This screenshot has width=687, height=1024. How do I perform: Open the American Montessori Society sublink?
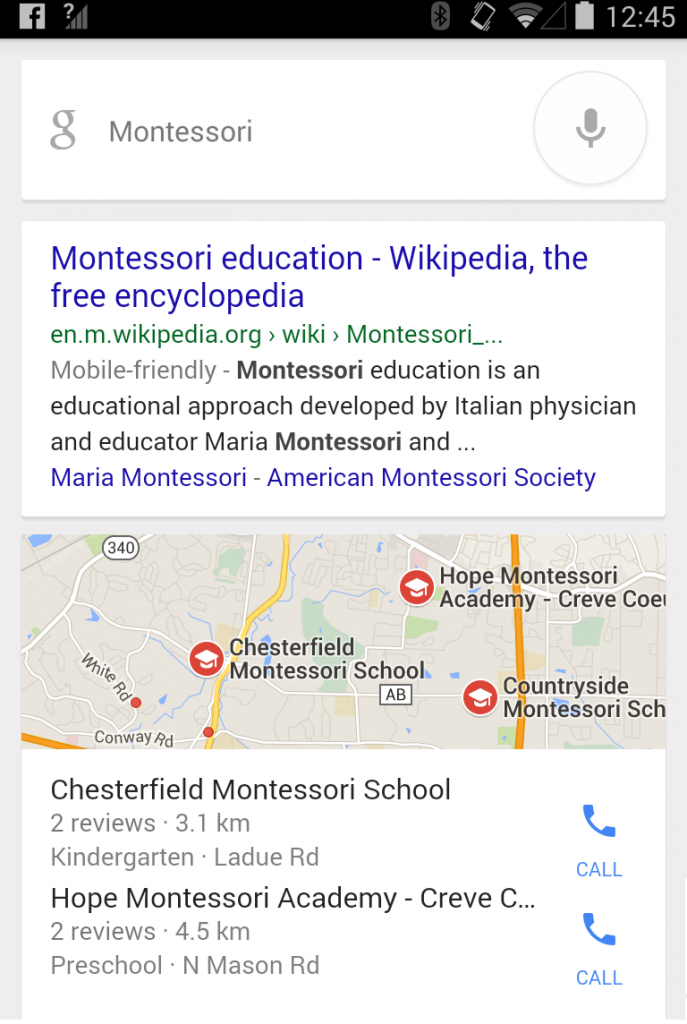coord(431,478)
